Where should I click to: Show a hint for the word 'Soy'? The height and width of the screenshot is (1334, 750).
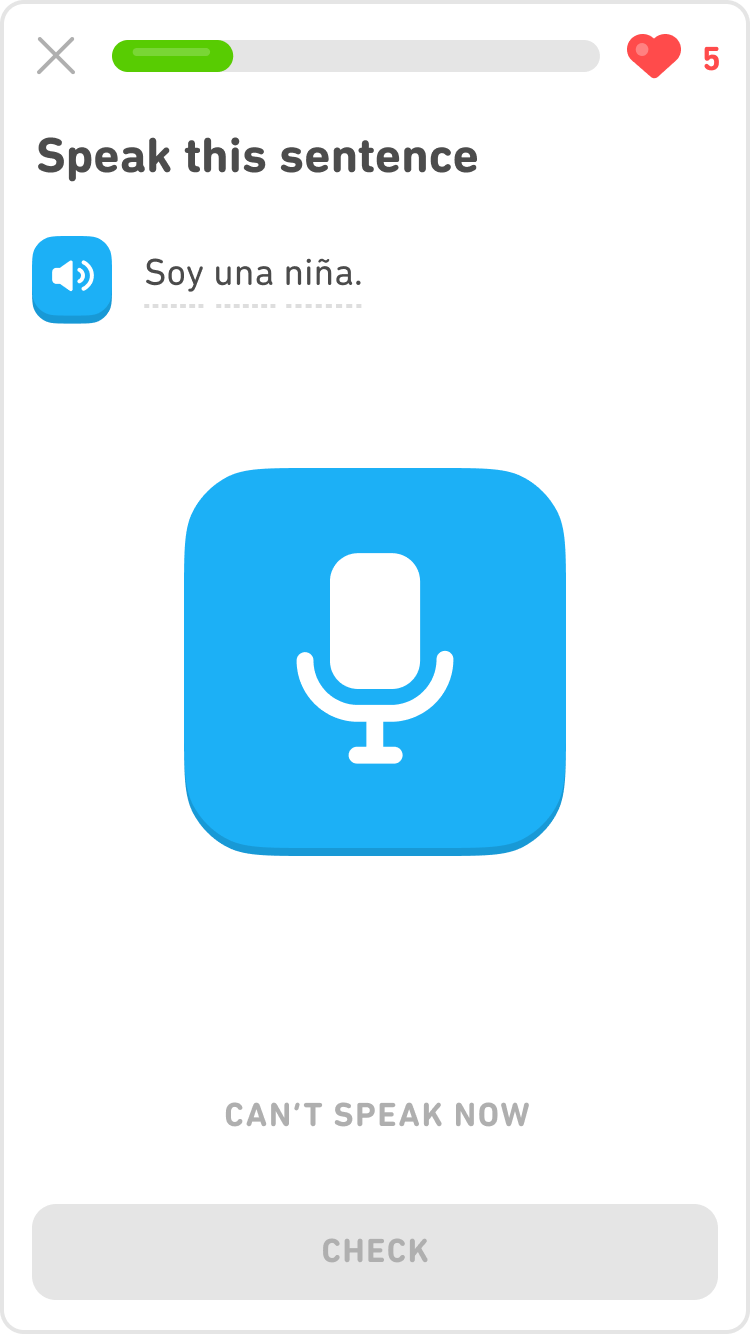pyautogui.click(x=174, y=273)
